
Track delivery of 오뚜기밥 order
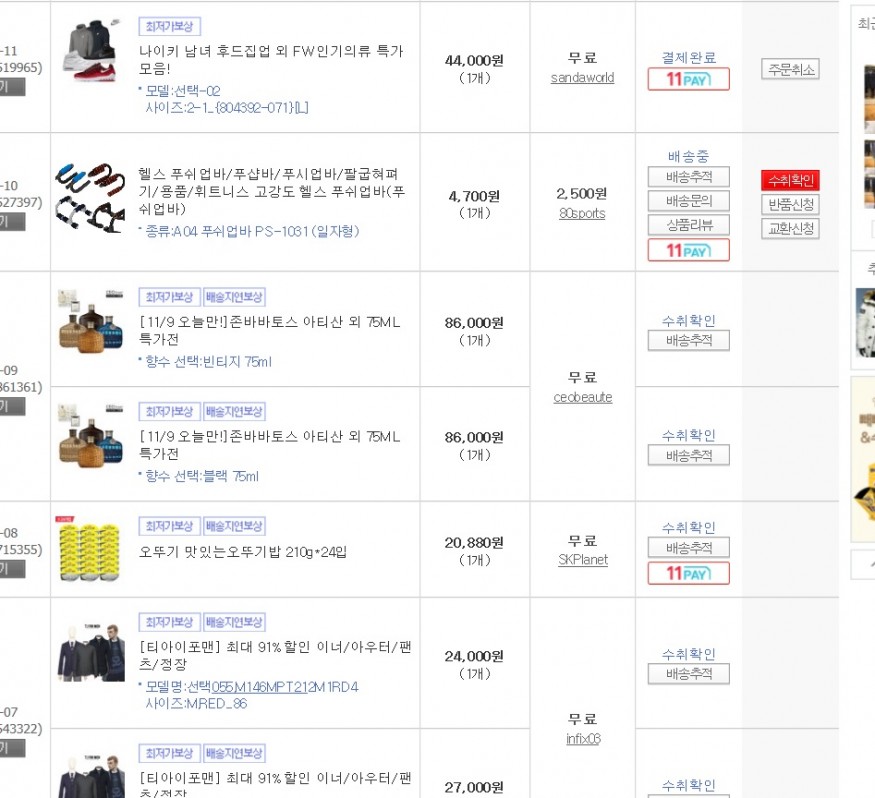point(688,548)
